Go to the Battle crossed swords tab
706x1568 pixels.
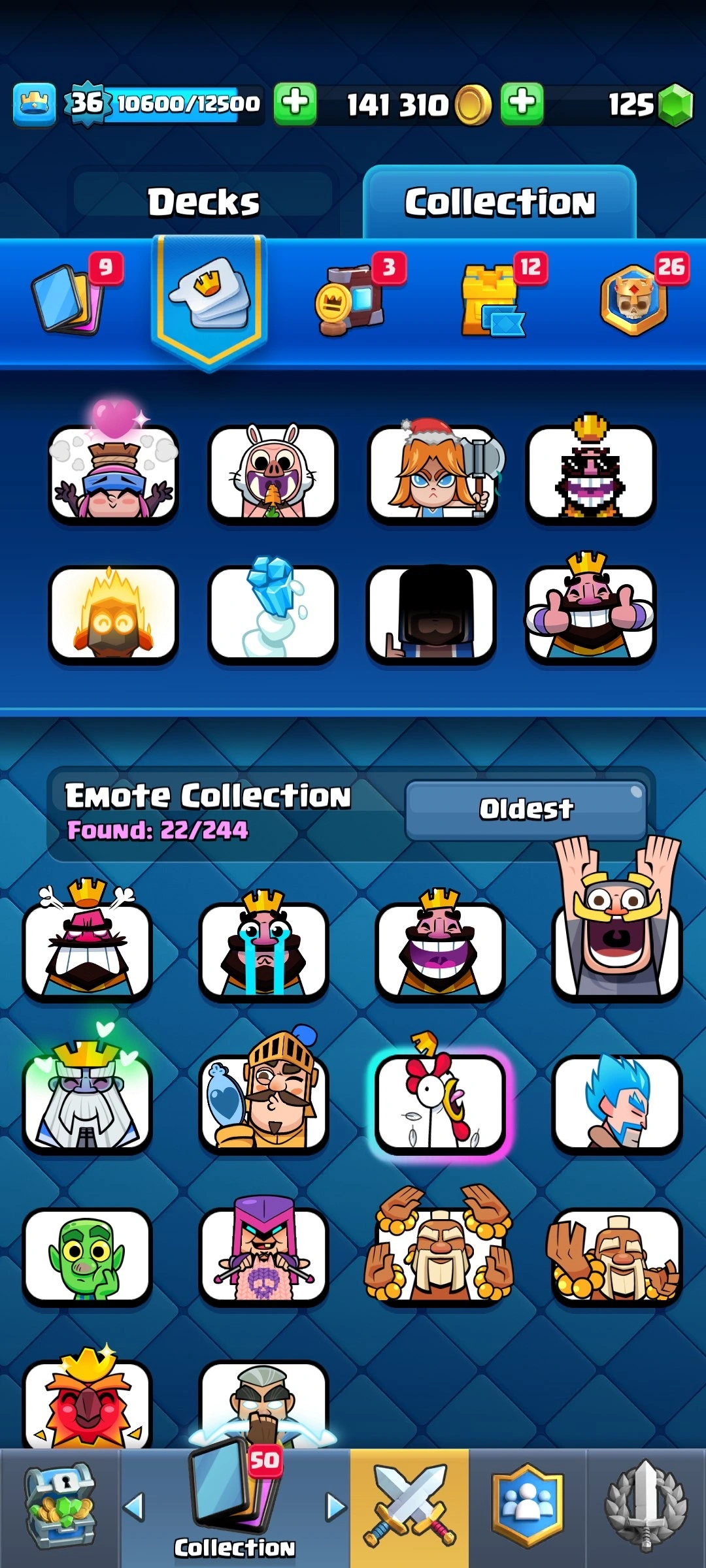(409, 1508)
